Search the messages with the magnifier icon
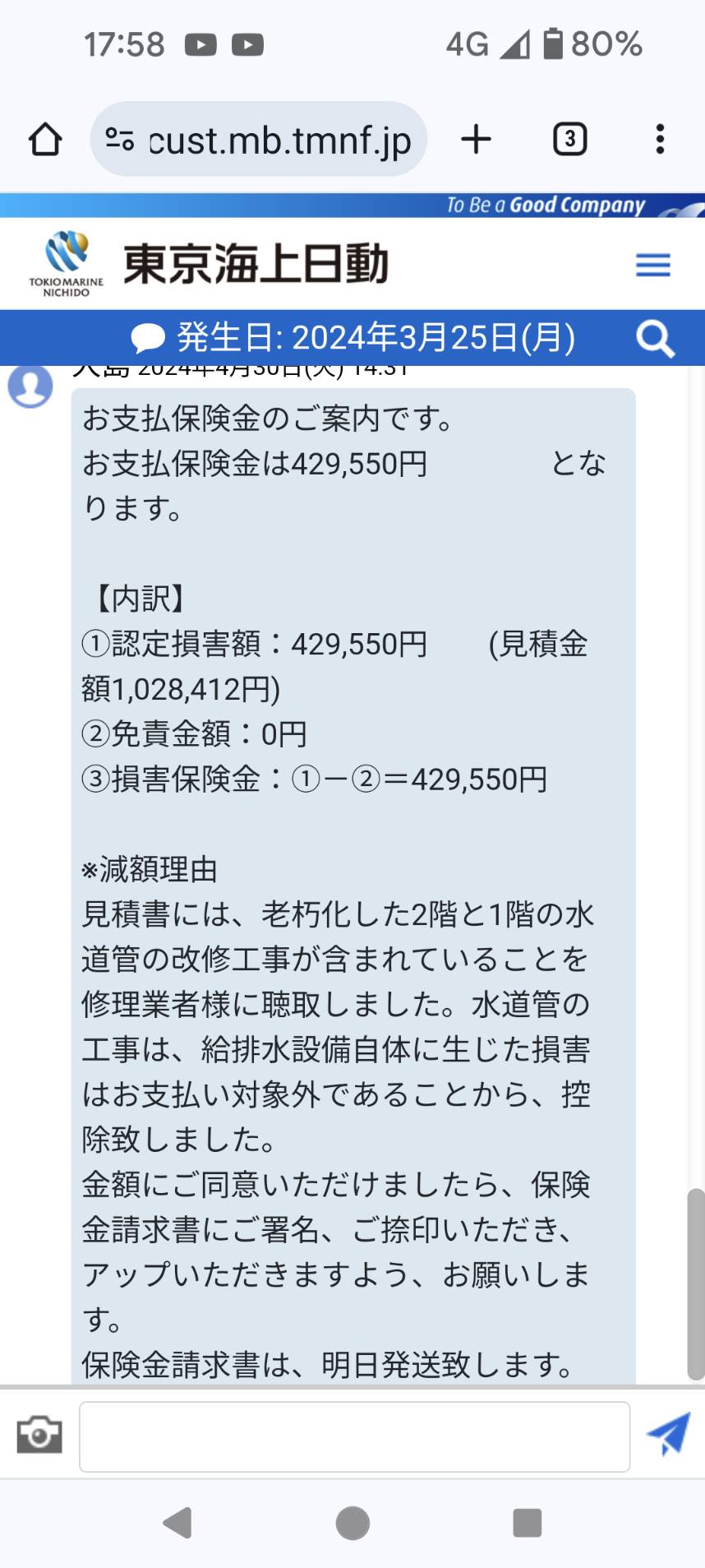The height and width of the screenshot is (1568, 705). coord(656,338)
